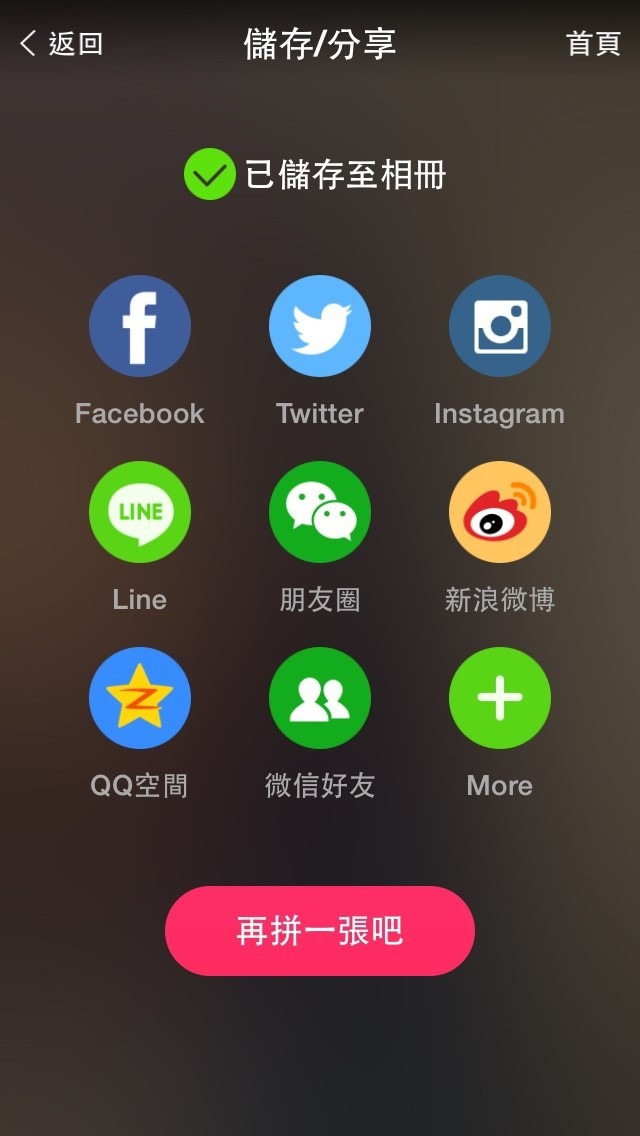Send to 微信好友

(x=320, y=698)
